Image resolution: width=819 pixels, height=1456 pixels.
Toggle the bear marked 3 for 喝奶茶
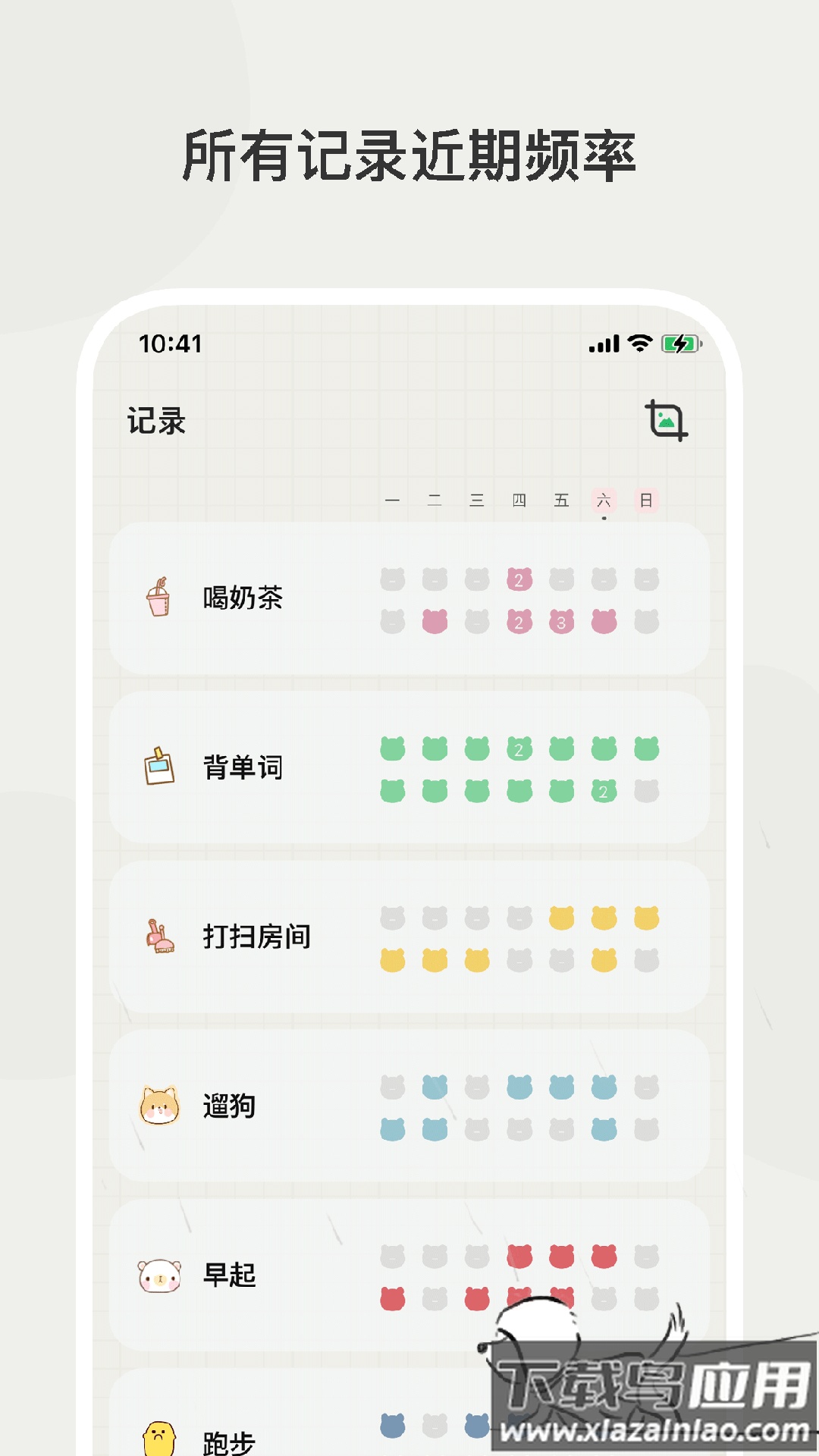click(x=561, y=622)
